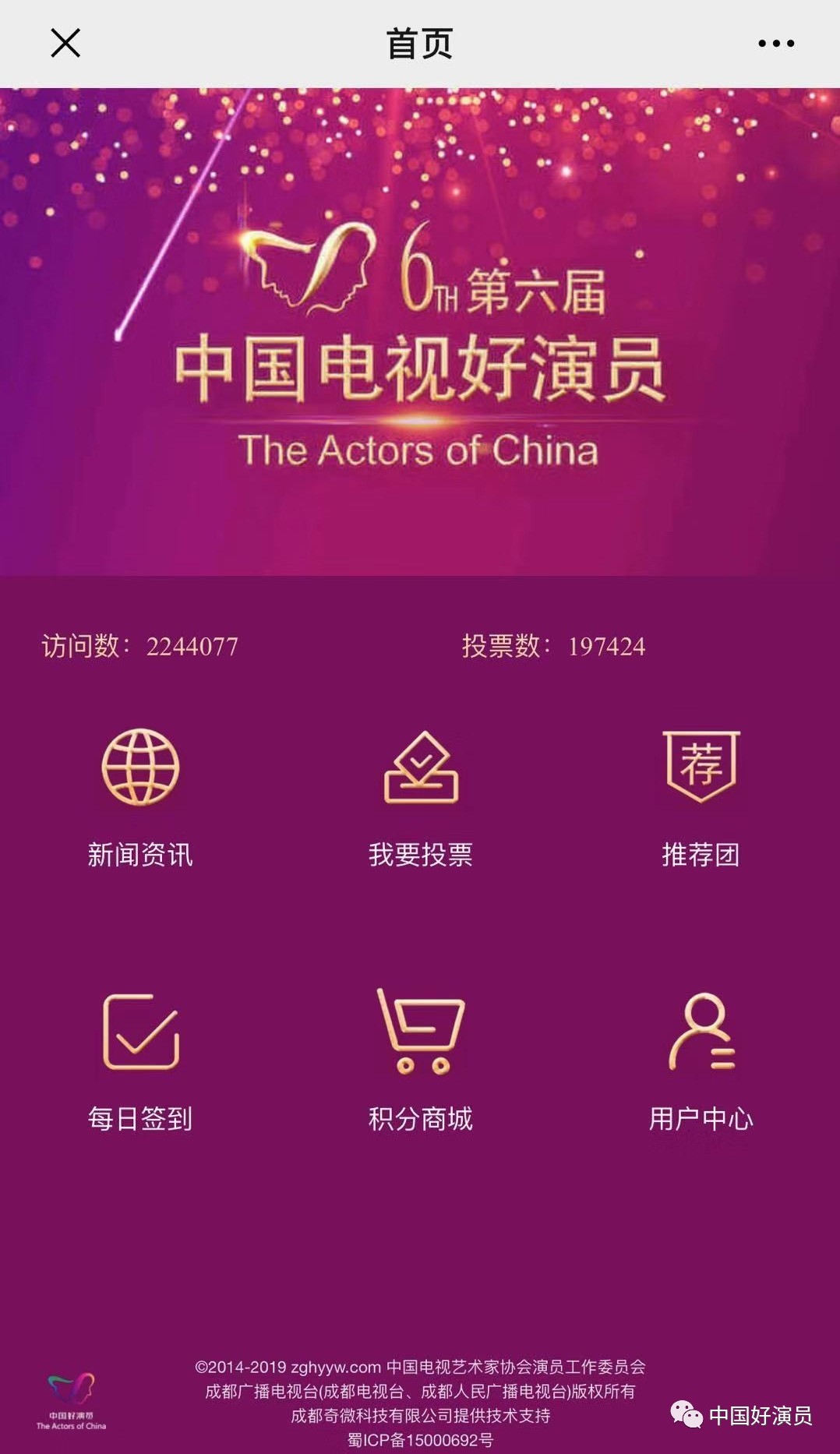Close the WeChat webview page

[65, 44]
